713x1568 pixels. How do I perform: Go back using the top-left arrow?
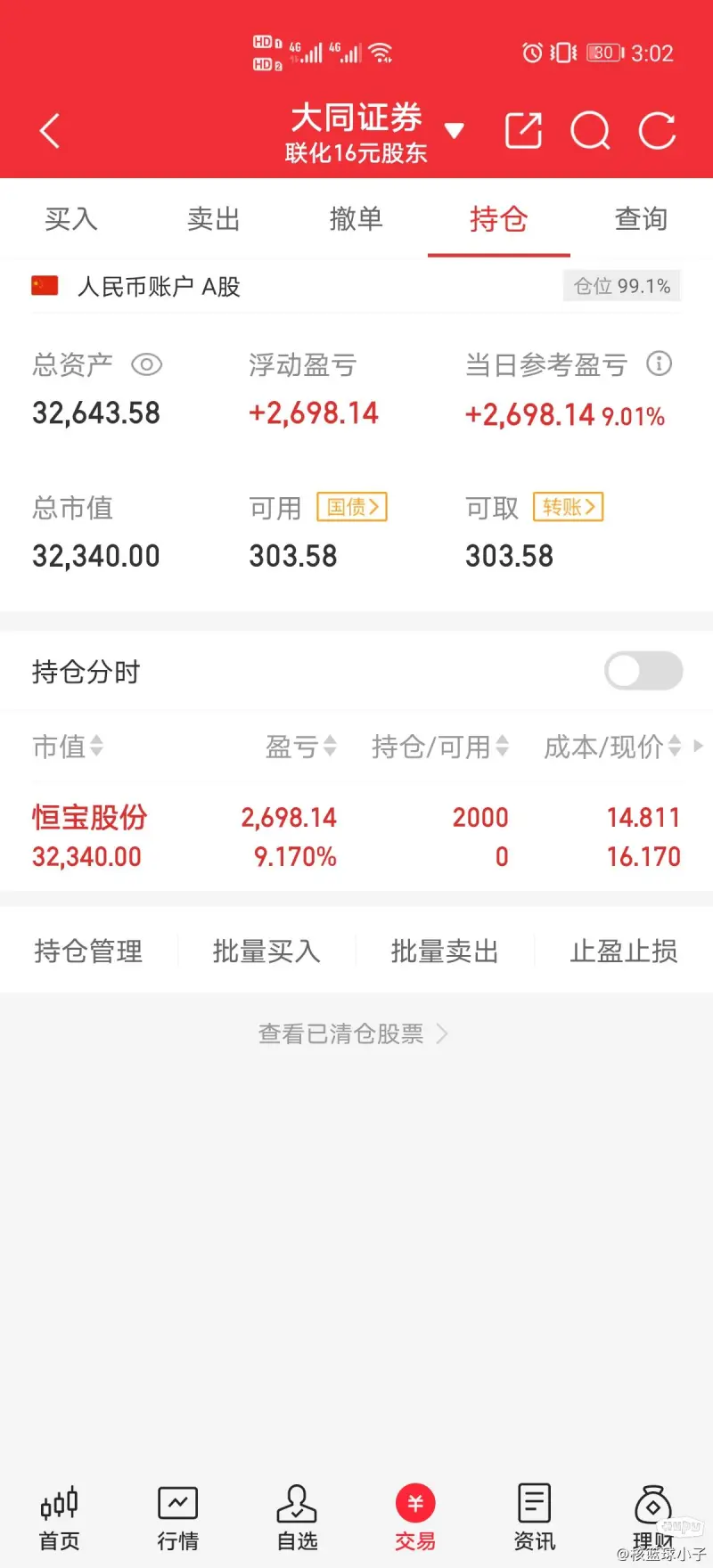[50, 131]
